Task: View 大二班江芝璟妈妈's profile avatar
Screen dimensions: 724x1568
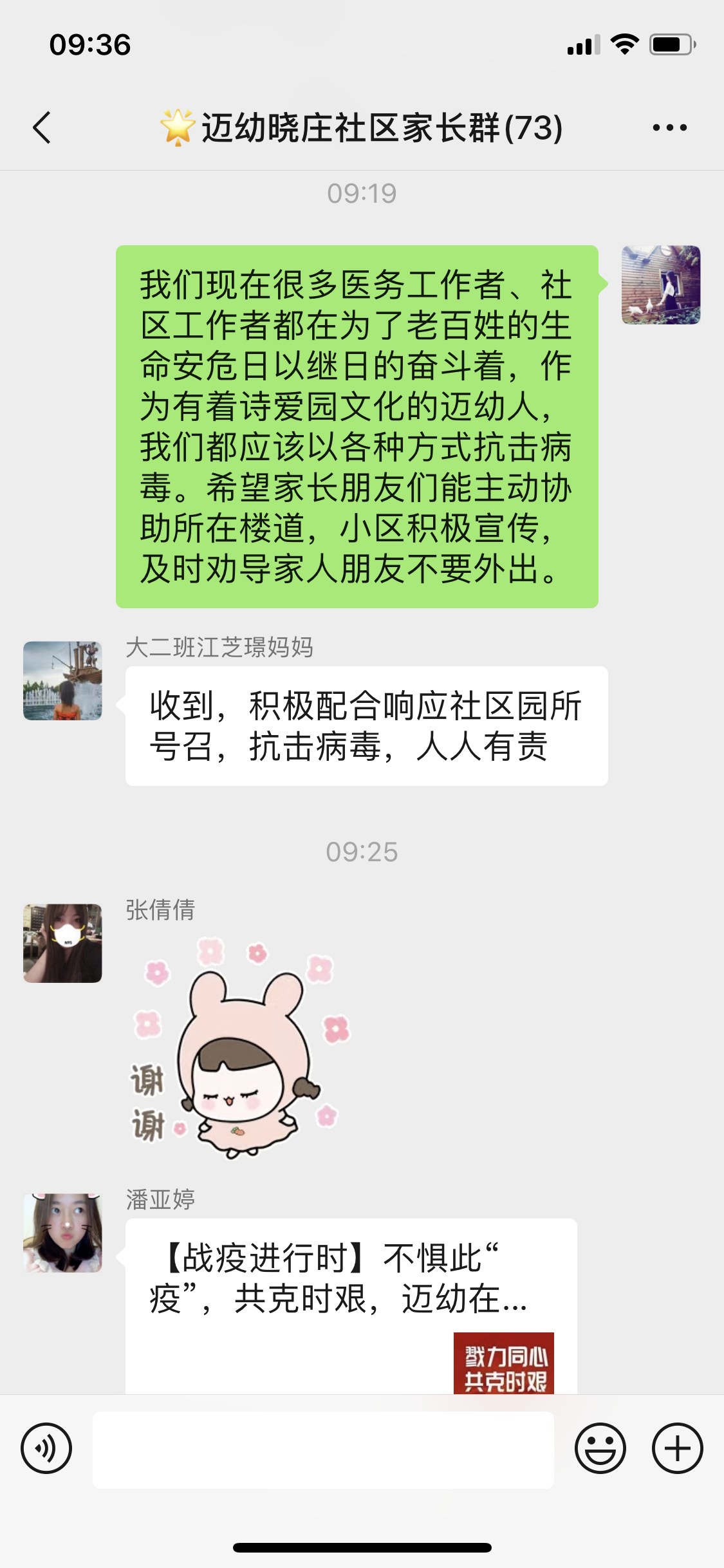Action: pyautogui.click(x=62, y=680)
